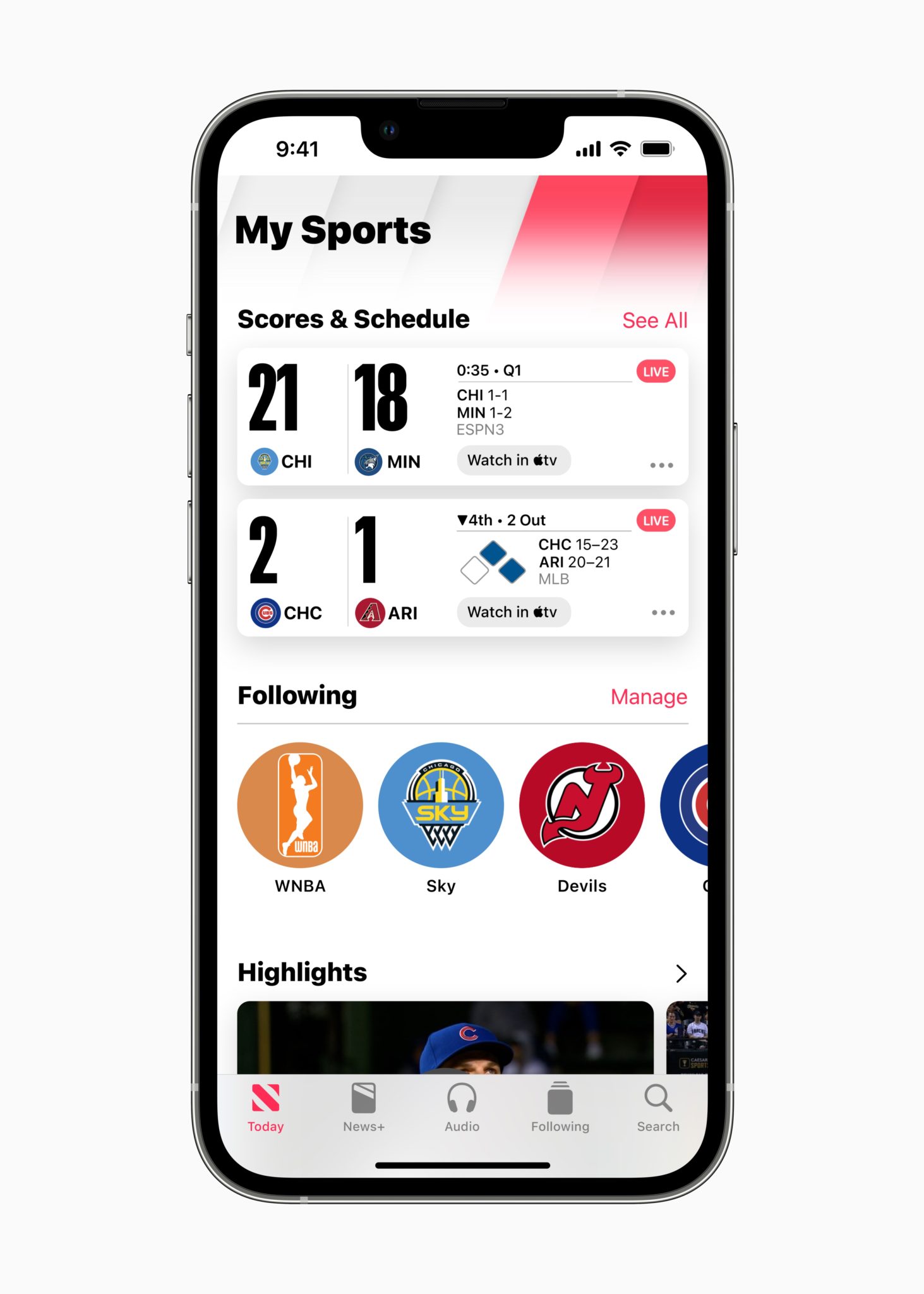Open Manage for followed teams
924x1294 pixels.
(x=648, y=697)
